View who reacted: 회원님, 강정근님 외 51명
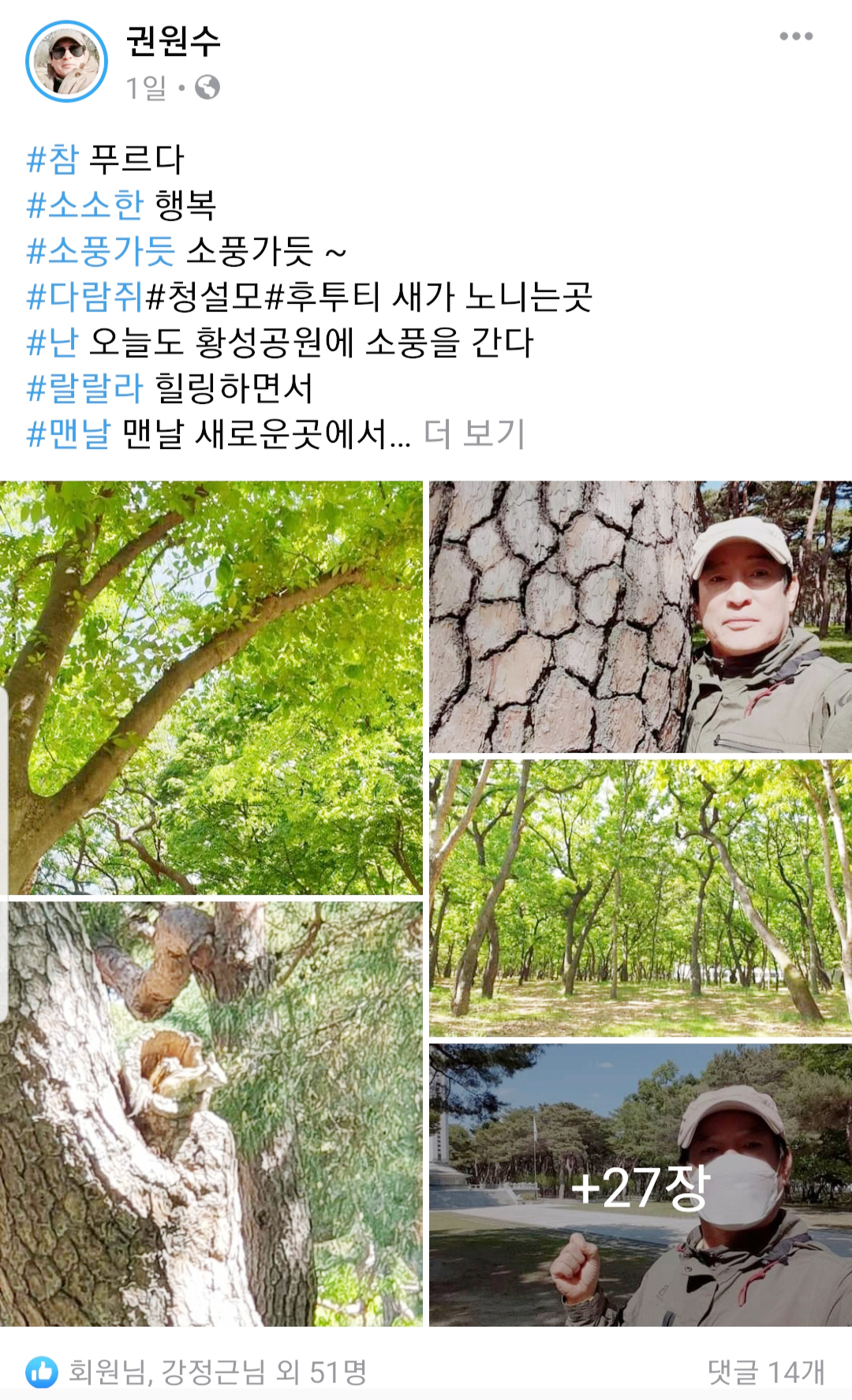 point(197,1372)
